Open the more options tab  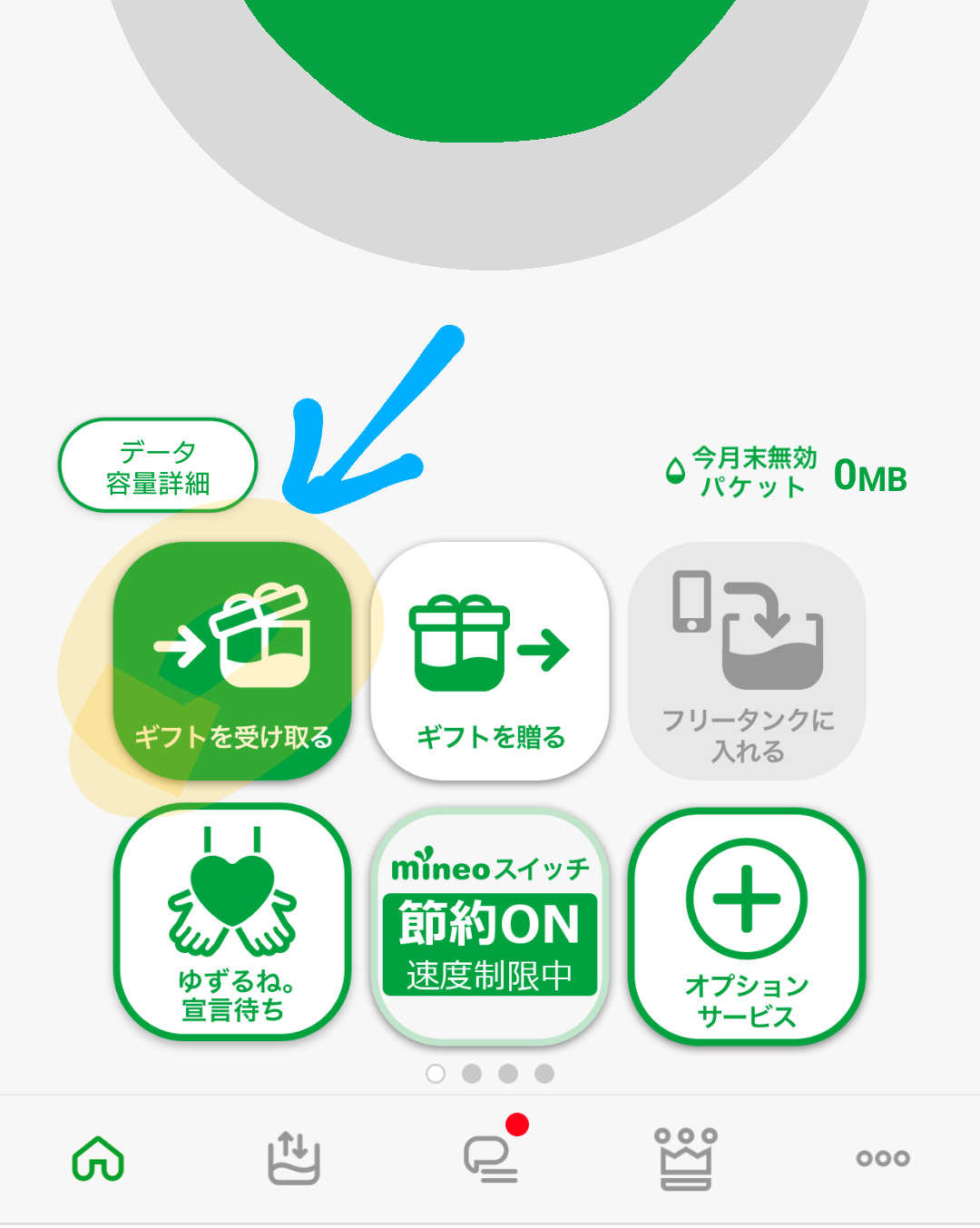pos(883,1158)
